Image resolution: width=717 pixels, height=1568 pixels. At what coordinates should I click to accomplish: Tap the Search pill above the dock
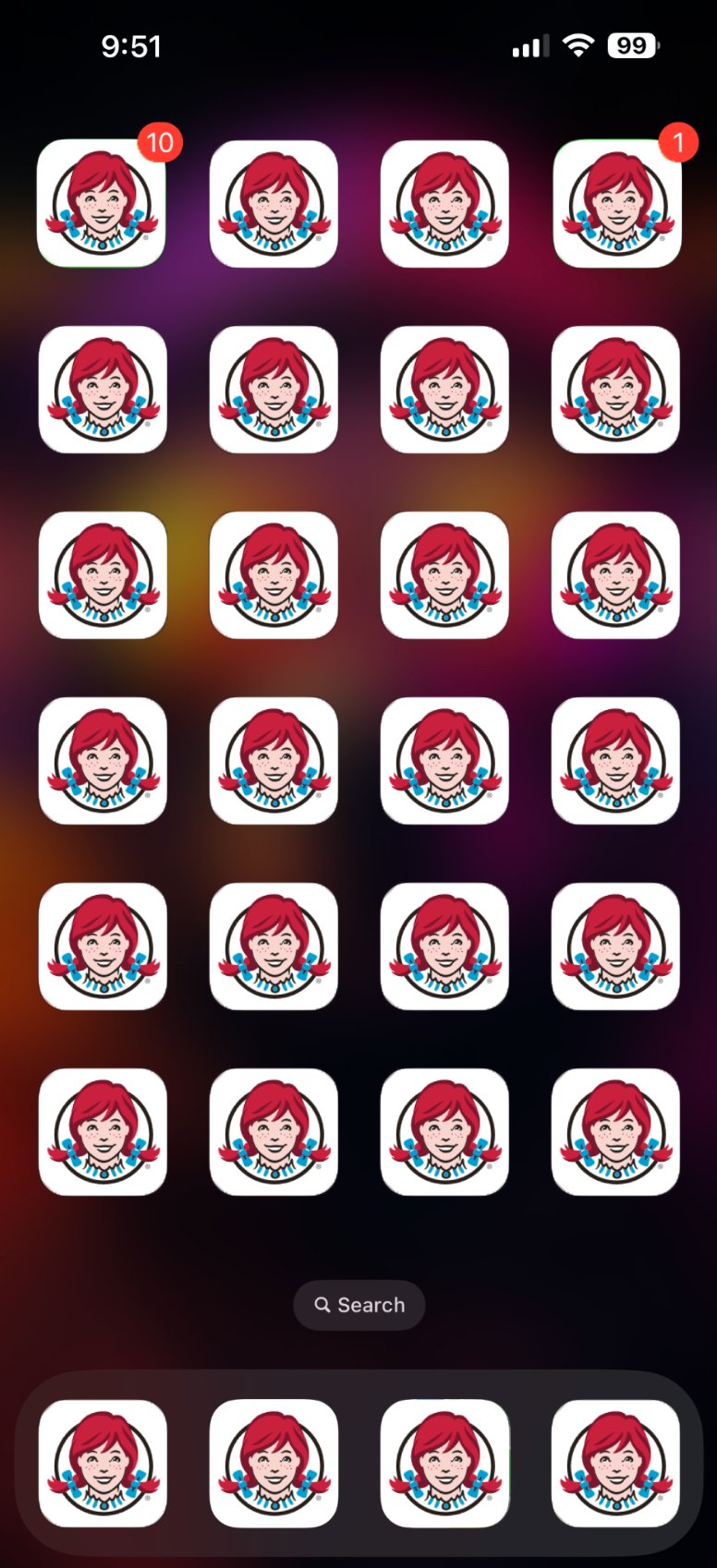358,1305
